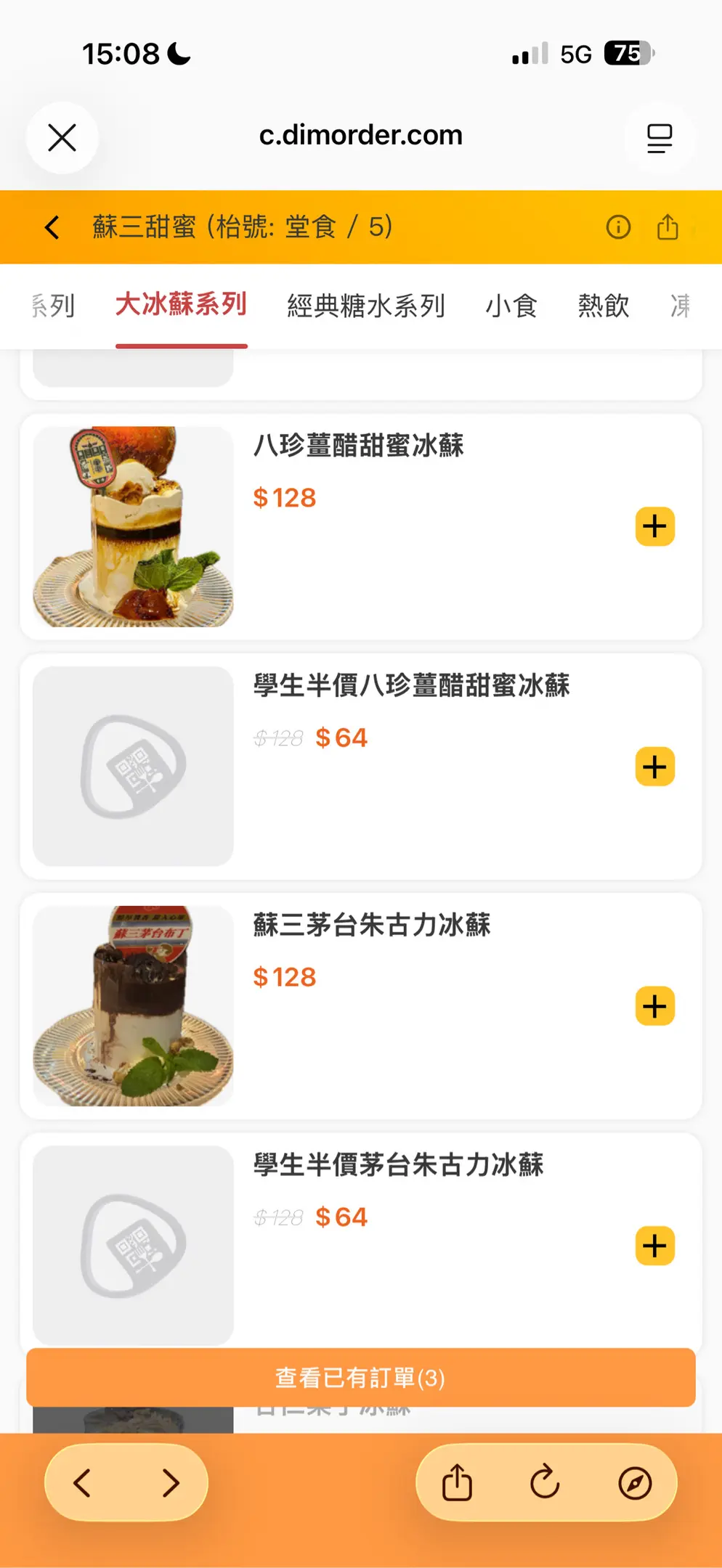Select the 大冰蘇系列 tab

pos(181,305)
